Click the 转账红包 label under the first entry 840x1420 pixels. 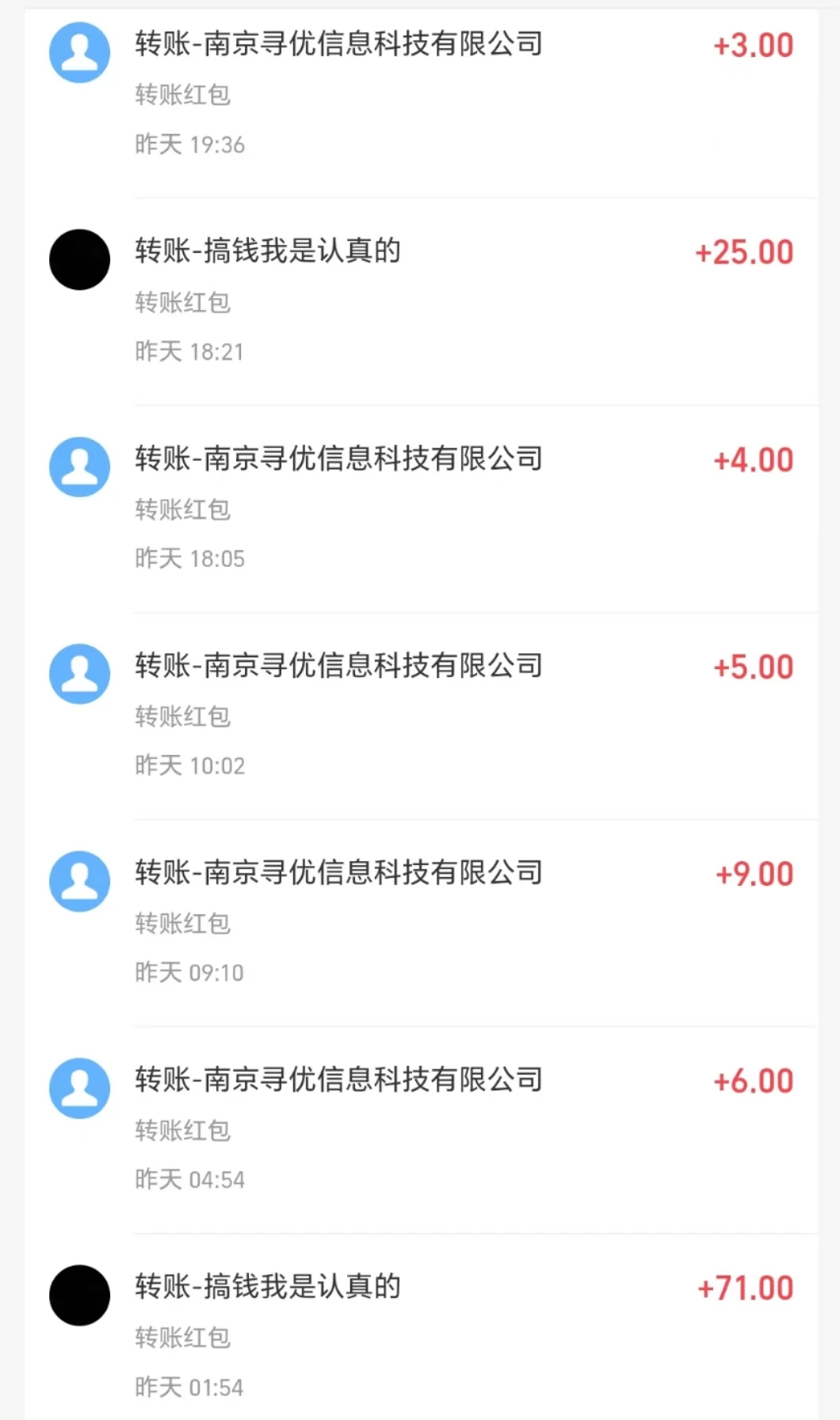[181, 95]
